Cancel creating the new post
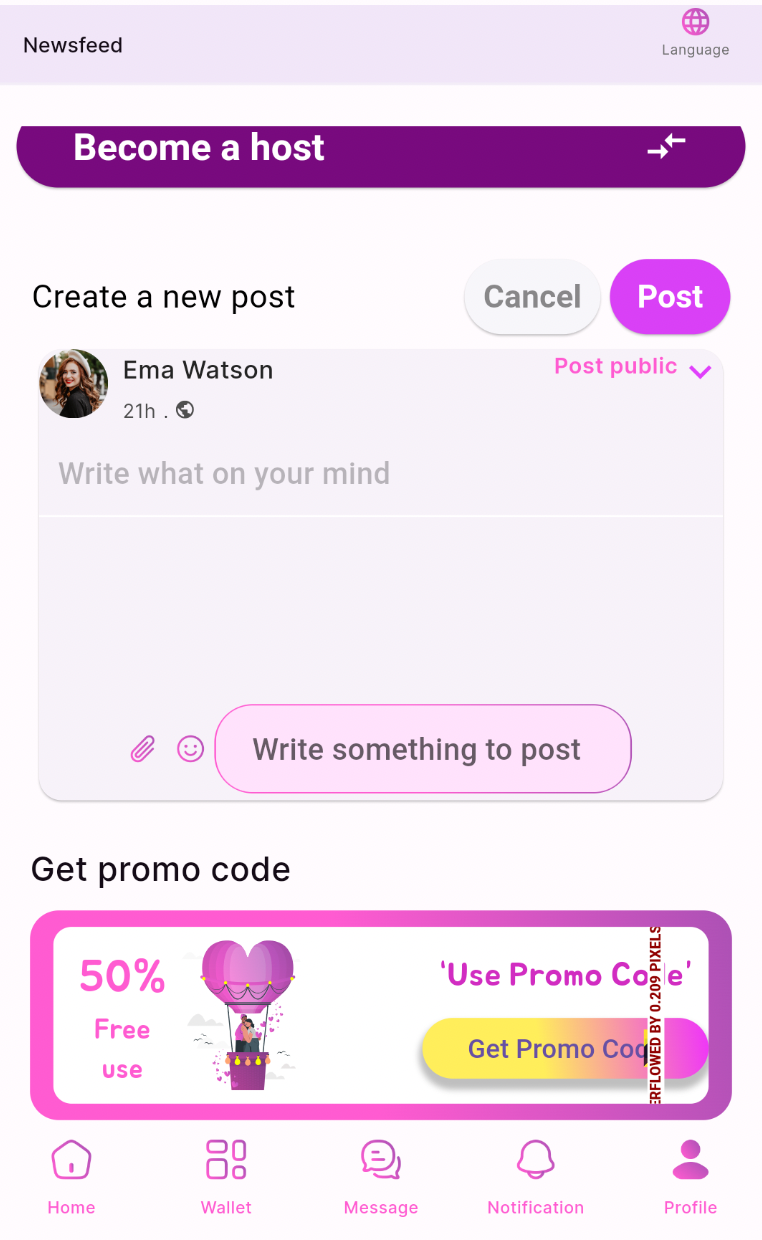 point(532,296)
